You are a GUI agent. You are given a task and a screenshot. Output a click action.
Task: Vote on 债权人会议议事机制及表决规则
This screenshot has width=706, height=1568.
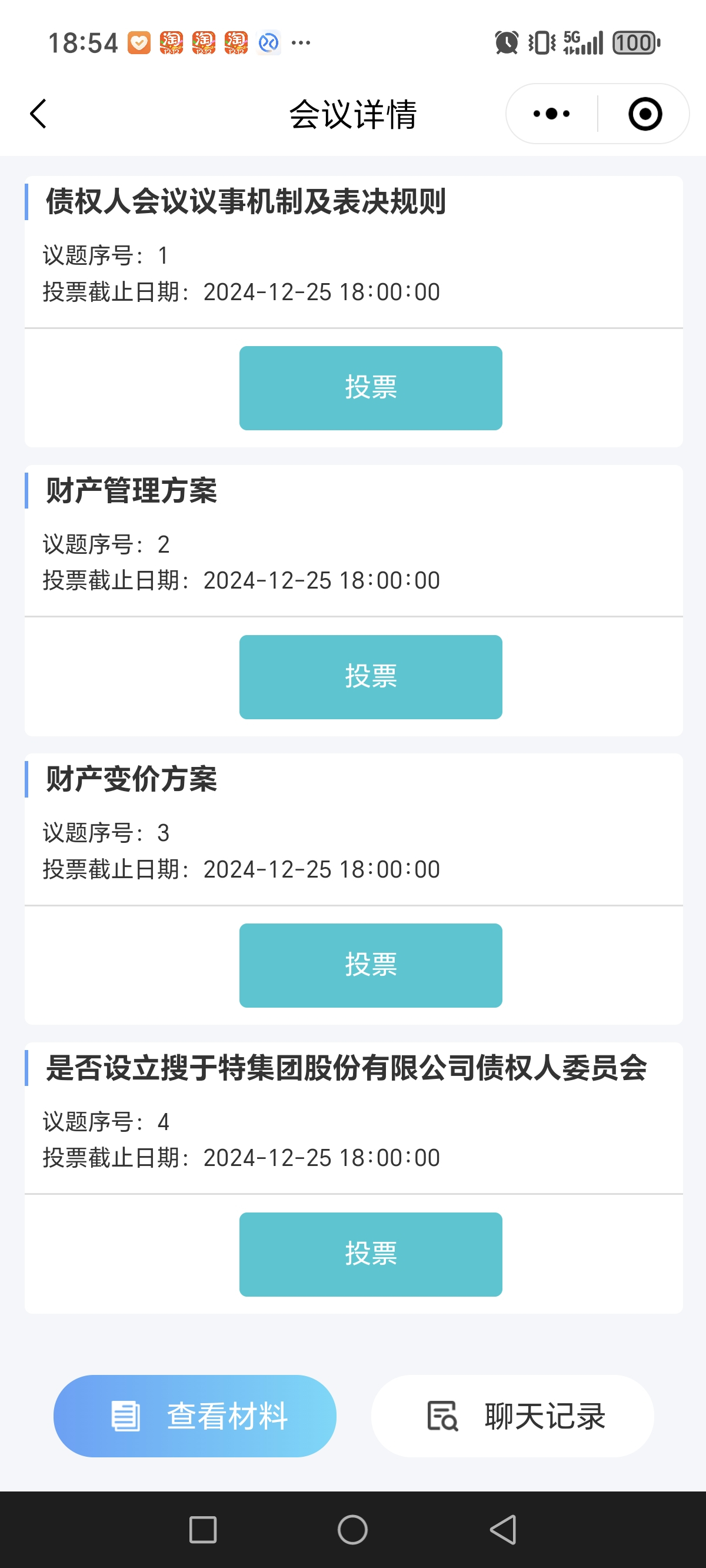371,388
